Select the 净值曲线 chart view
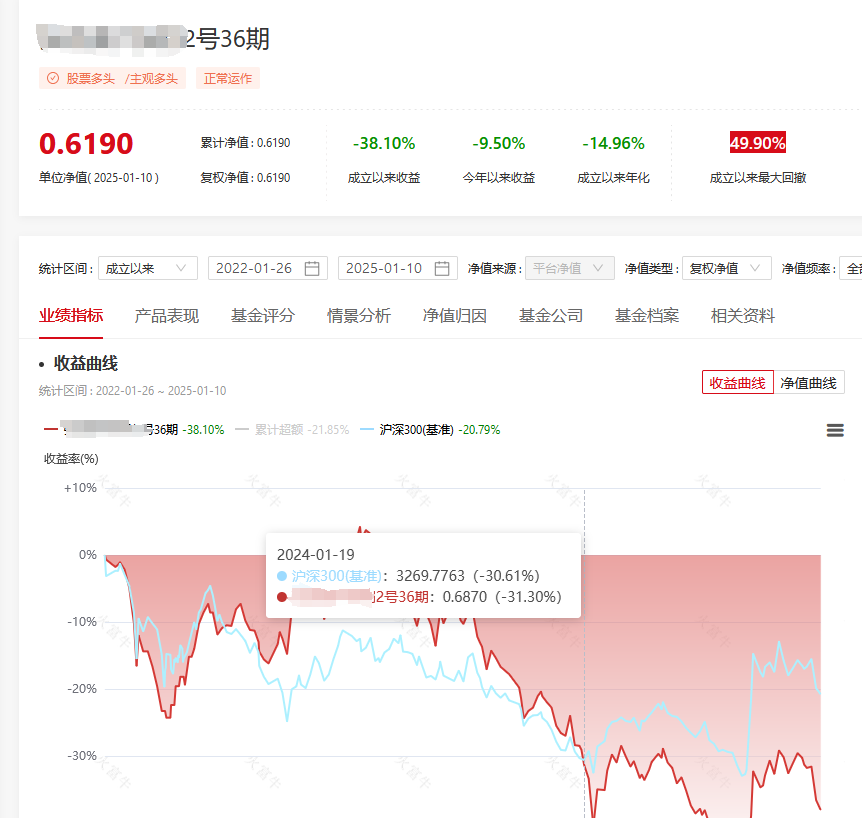Screen dimensions: 862x818 click(x=808, y=382)
